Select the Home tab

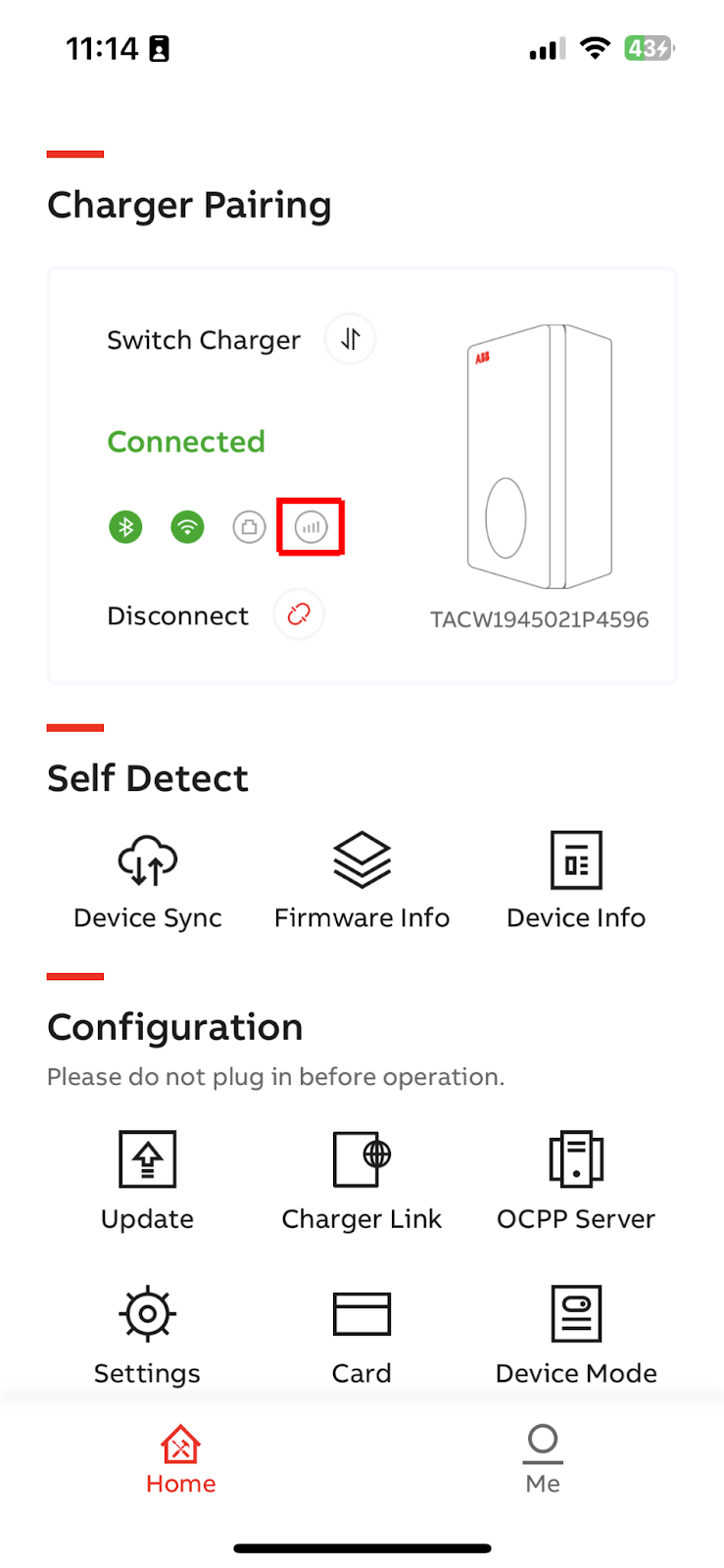coord(180,1458)
